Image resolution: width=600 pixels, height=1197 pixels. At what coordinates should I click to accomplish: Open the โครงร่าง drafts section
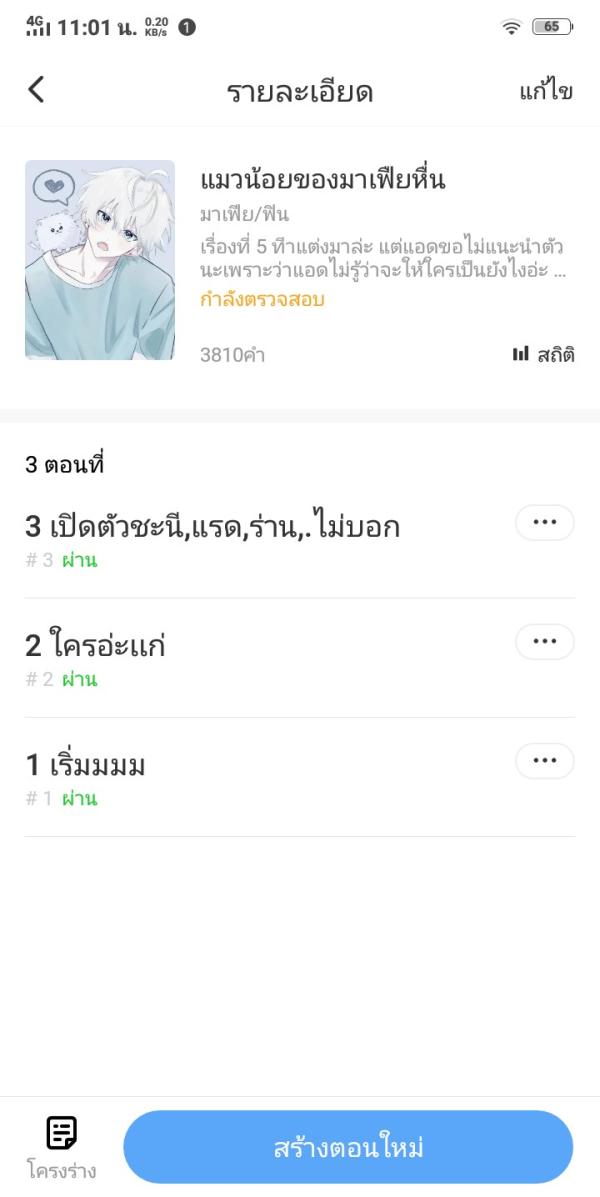point(62,1147)
